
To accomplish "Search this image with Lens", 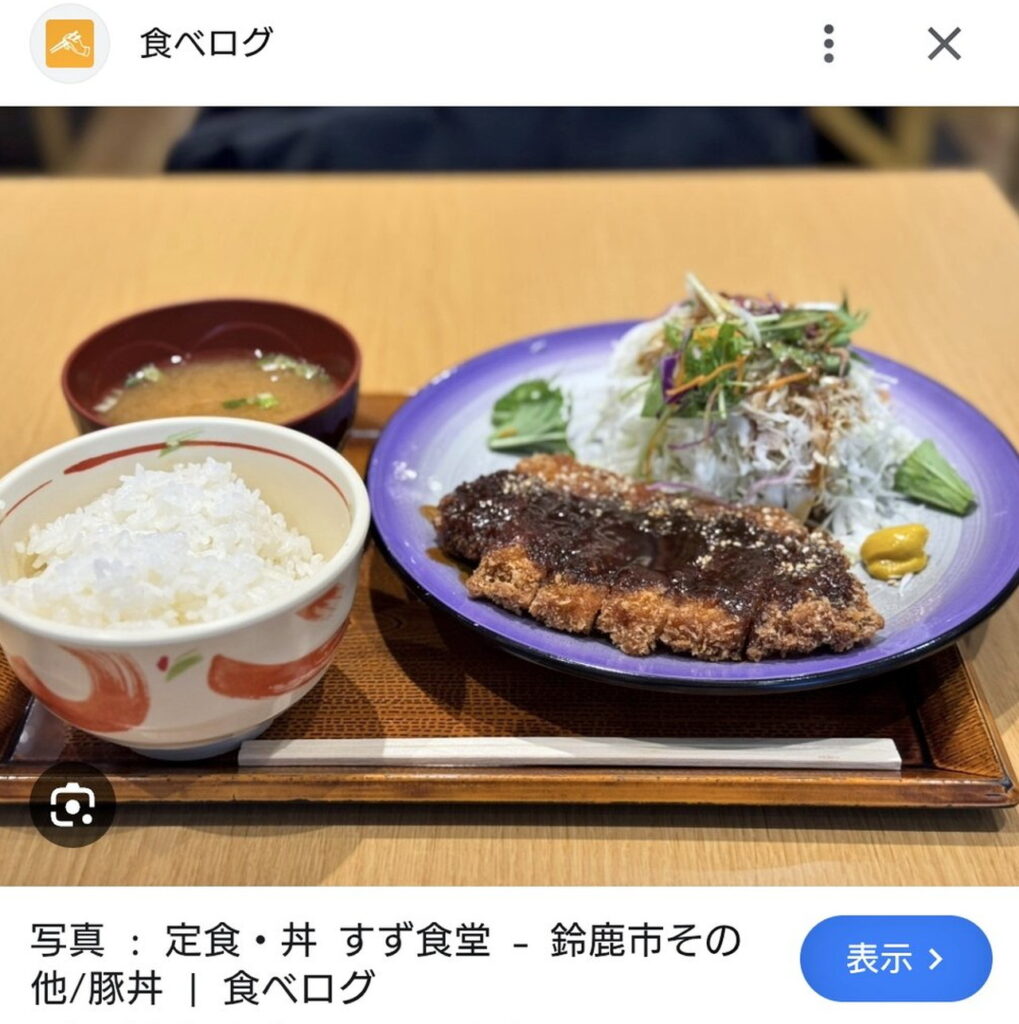I will click(x=72, y=805).
